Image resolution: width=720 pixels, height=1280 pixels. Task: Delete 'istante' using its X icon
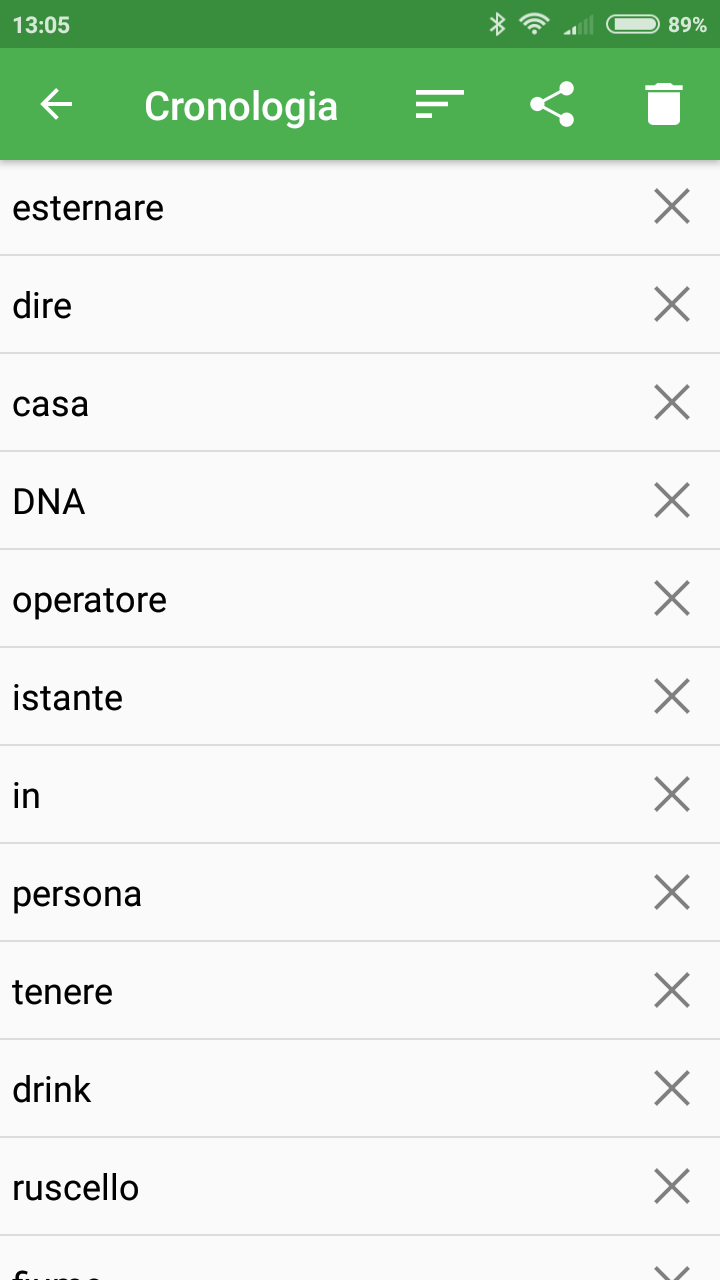(671, 696)
